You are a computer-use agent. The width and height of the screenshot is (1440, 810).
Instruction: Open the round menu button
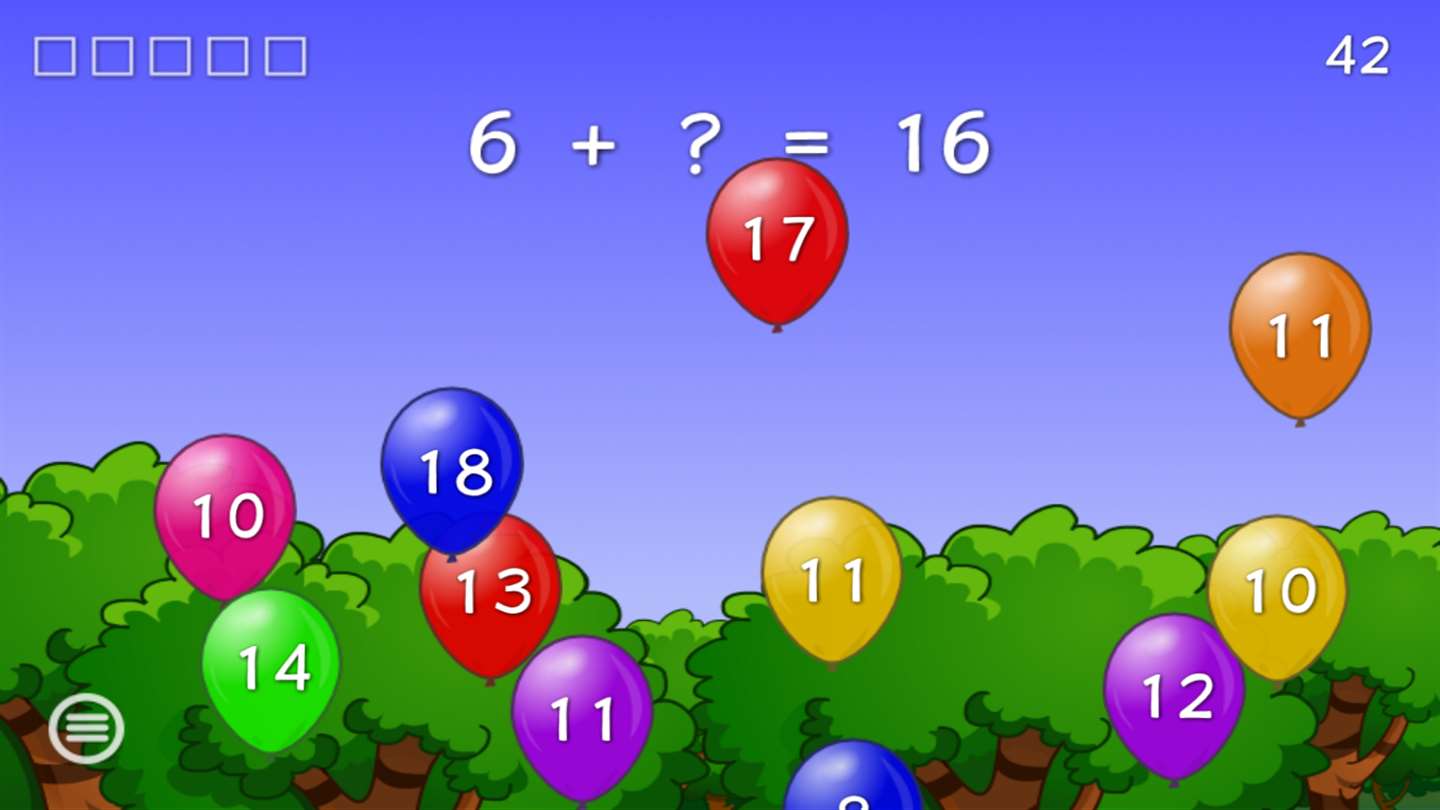click(86, 728)
